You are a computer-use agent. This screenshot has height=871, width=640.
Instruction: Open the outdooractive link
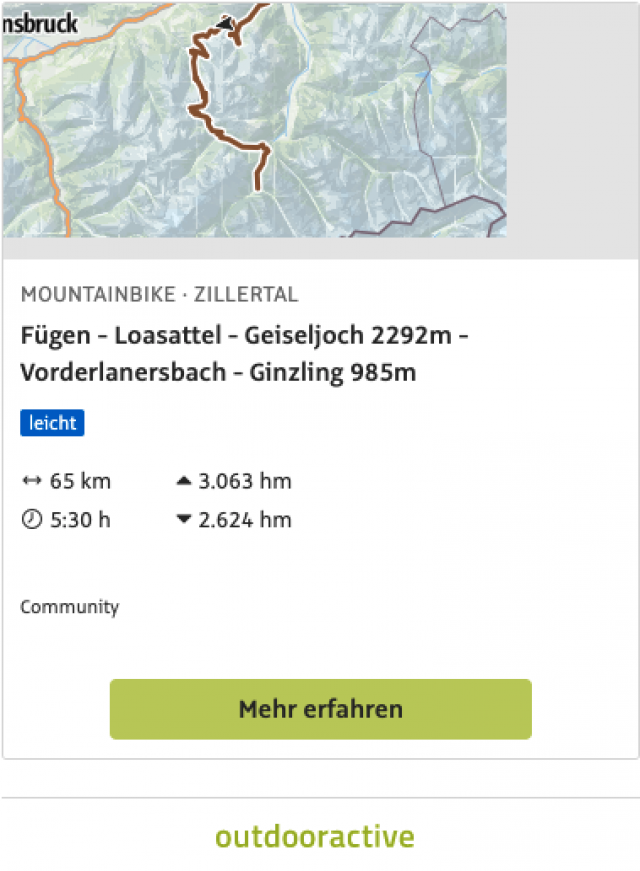[x=314, y=836]
